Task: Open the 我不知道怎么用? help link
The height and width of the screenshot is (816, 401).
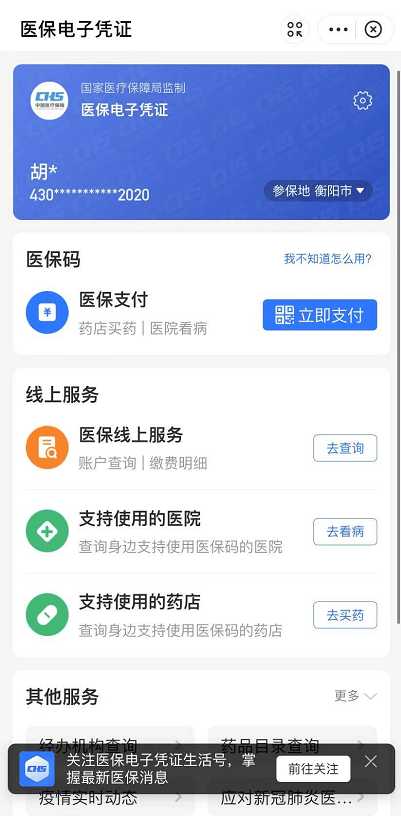Action: (328, 259)
